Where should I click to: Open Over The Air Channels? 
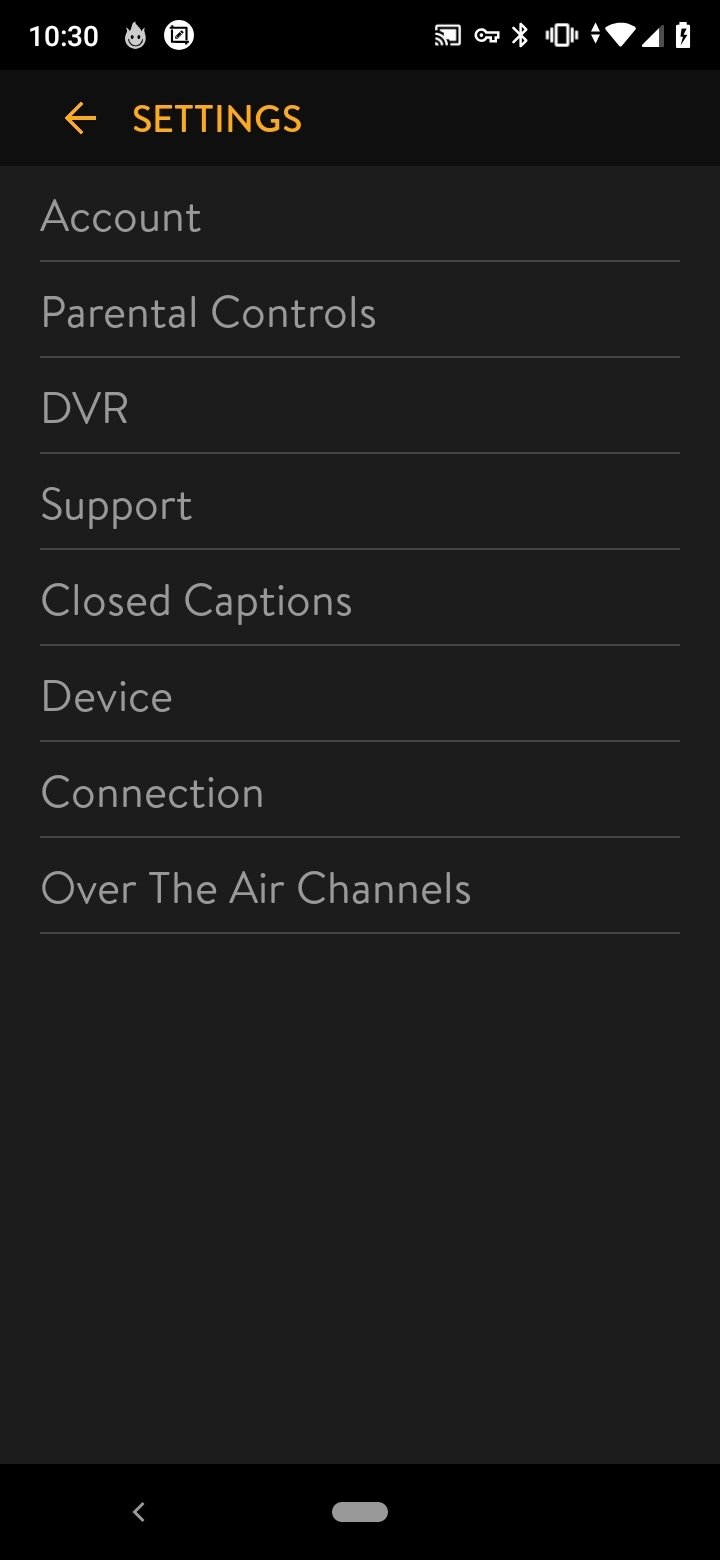(360, 886)
